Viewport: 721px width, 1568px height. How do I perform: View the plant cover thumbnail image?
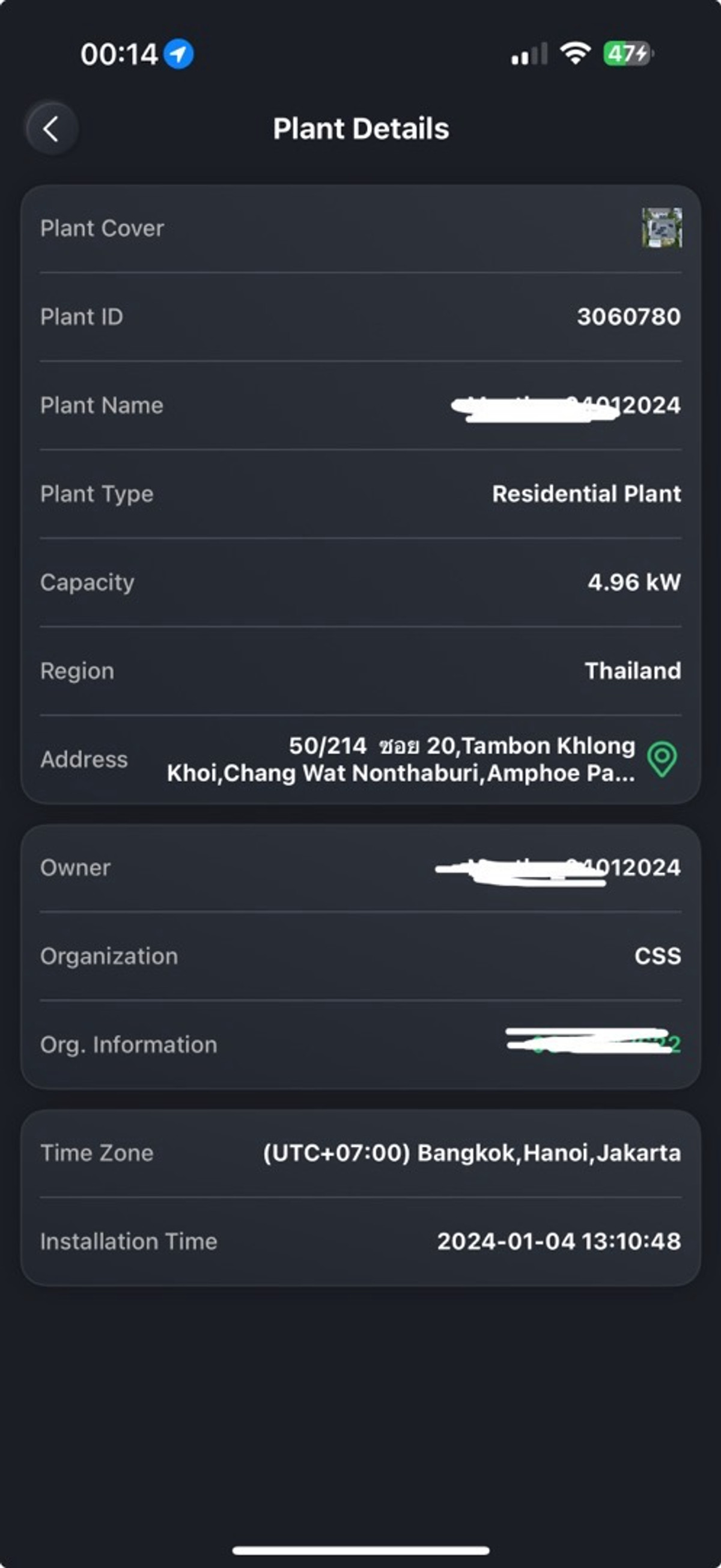pos(661,230)
